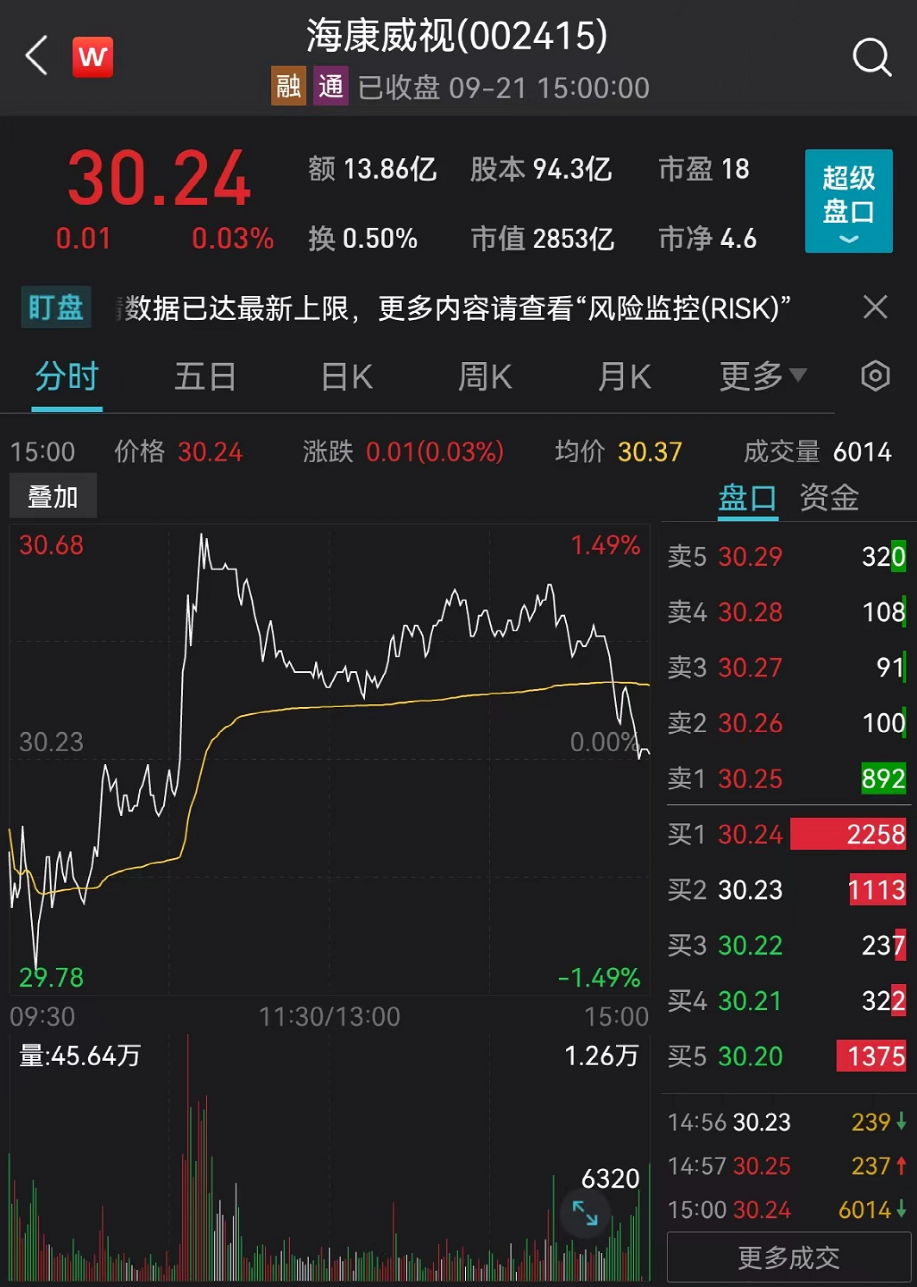Tap the 叠加 overlay button
Image resolution: width=917 pixels, height=1287 pixels.
[53, 496]
